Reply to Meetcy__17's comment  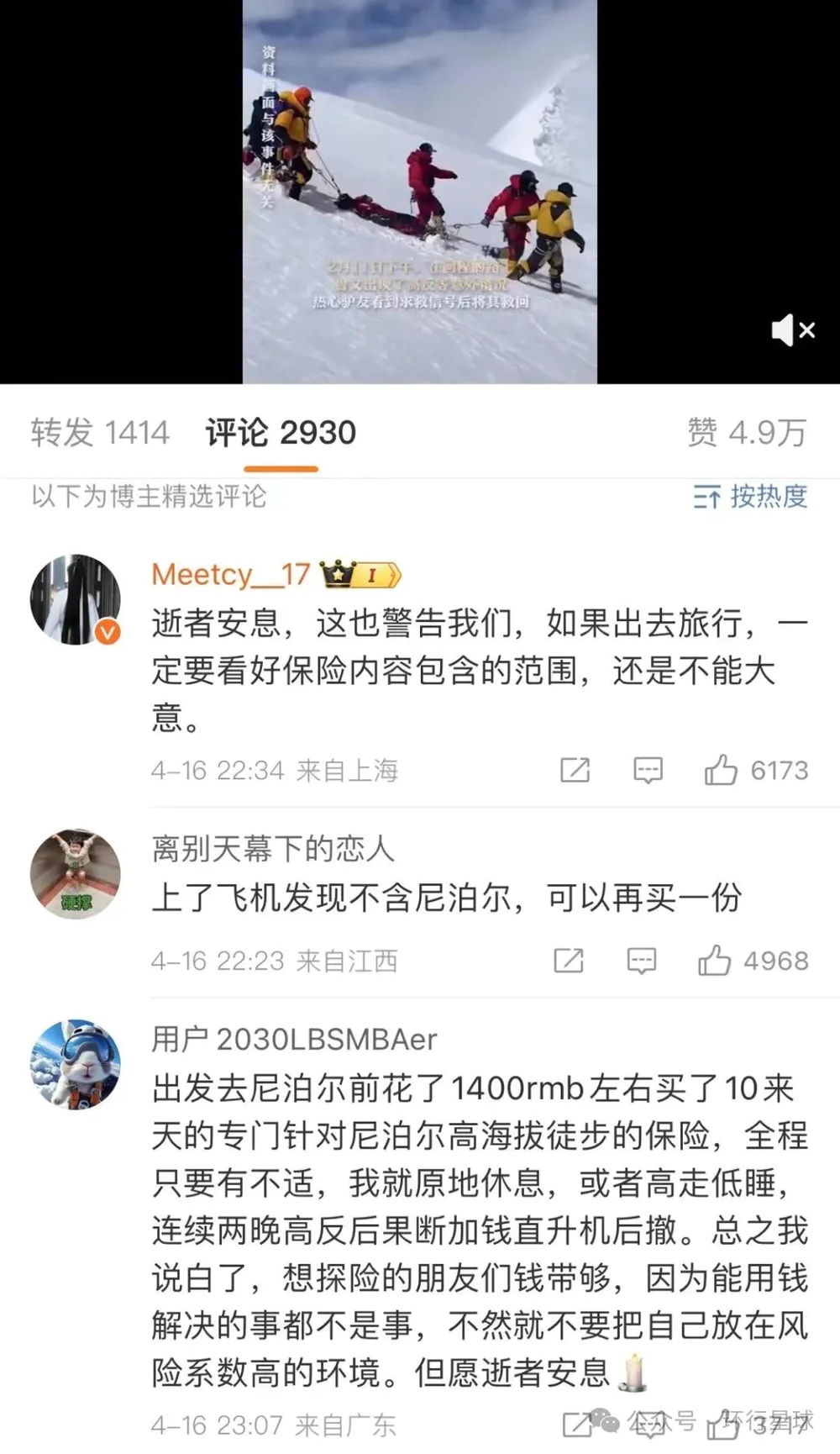[x=648, y=770]
